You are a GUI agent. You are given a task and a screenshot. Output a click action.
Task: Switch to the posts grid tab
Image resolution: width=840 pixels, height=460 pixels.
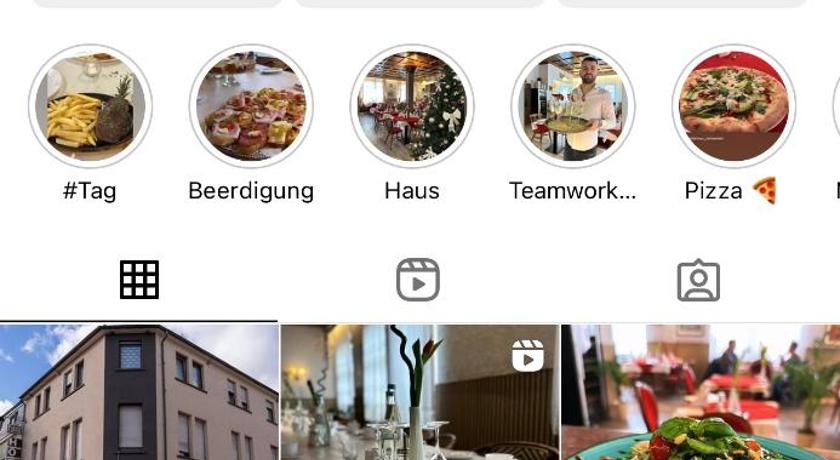pyautogui.click(x=139, y=280)
